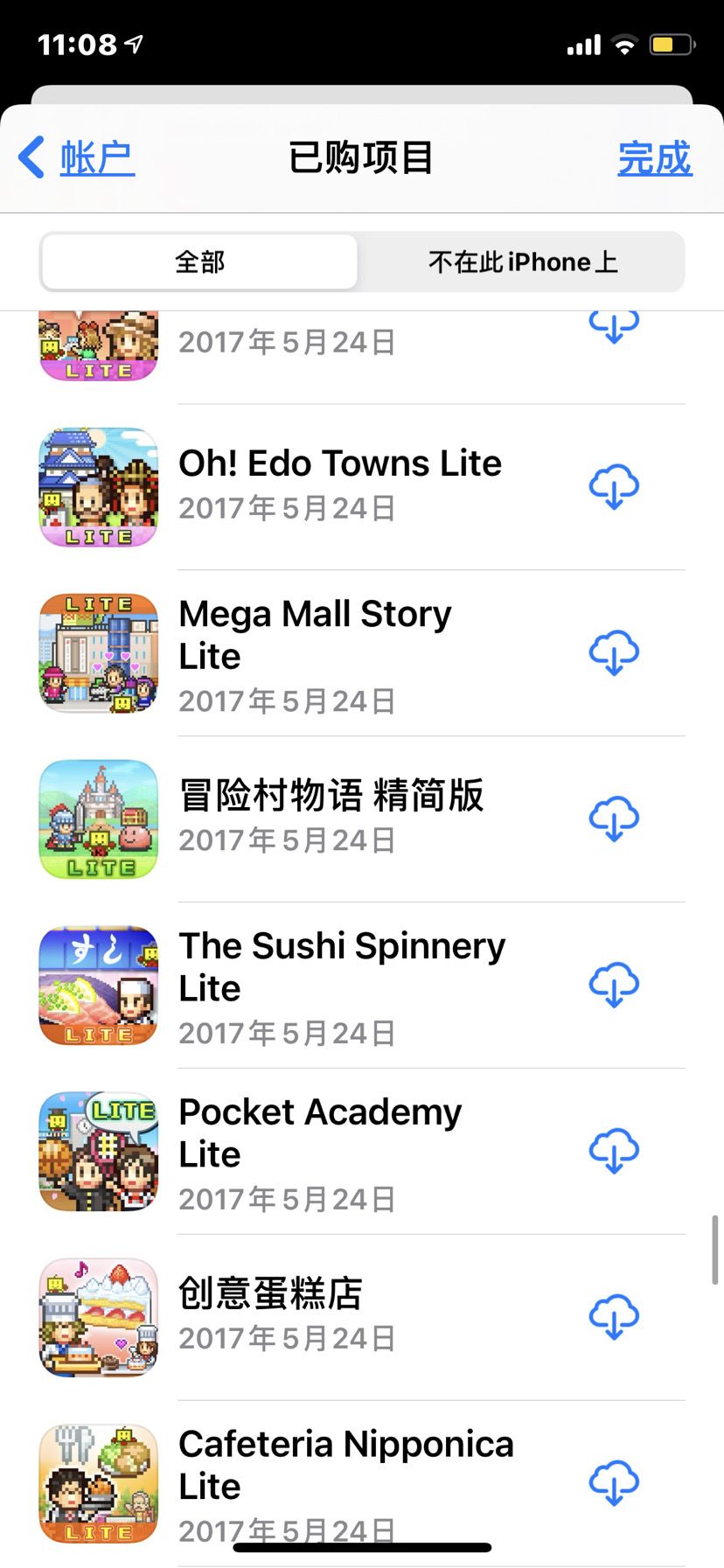The width and height of the screenshot is (724, 1568).
Task: Download Pocket Academy Lite
Action: (x=614, y=1151)
